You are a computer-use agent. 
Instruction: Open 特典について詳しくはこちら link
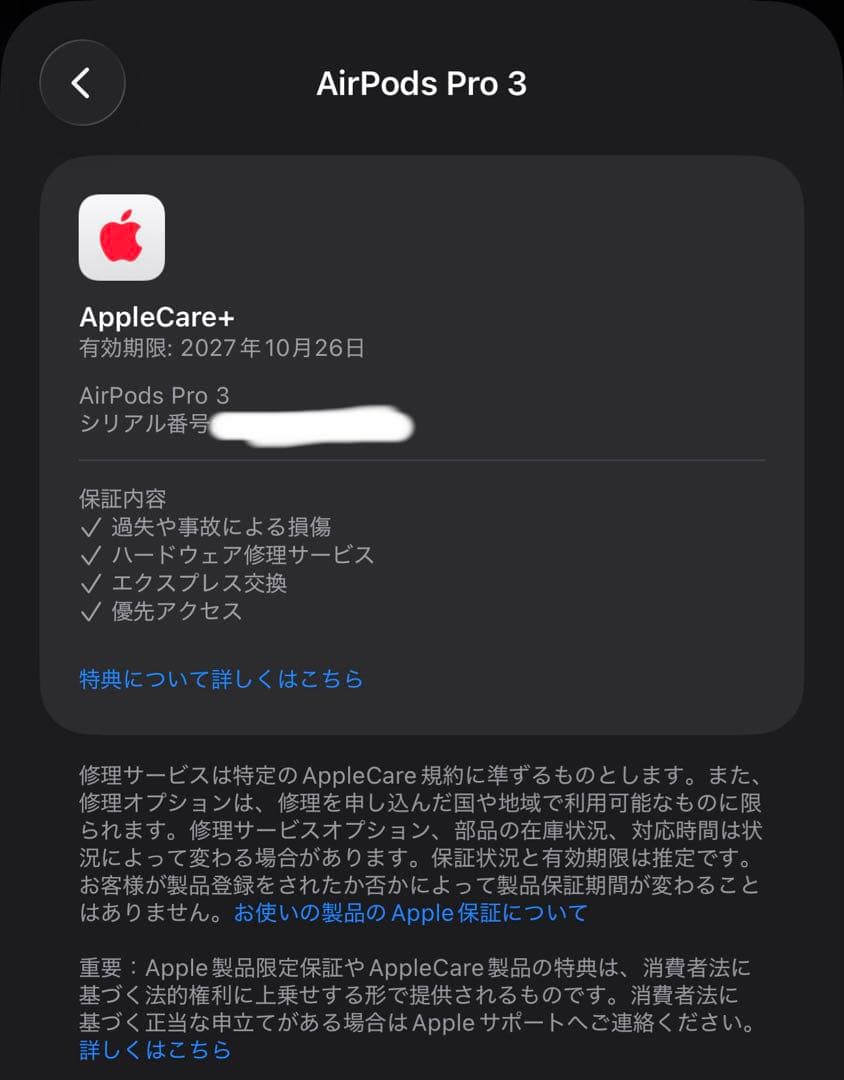click(x=222, y=678)
